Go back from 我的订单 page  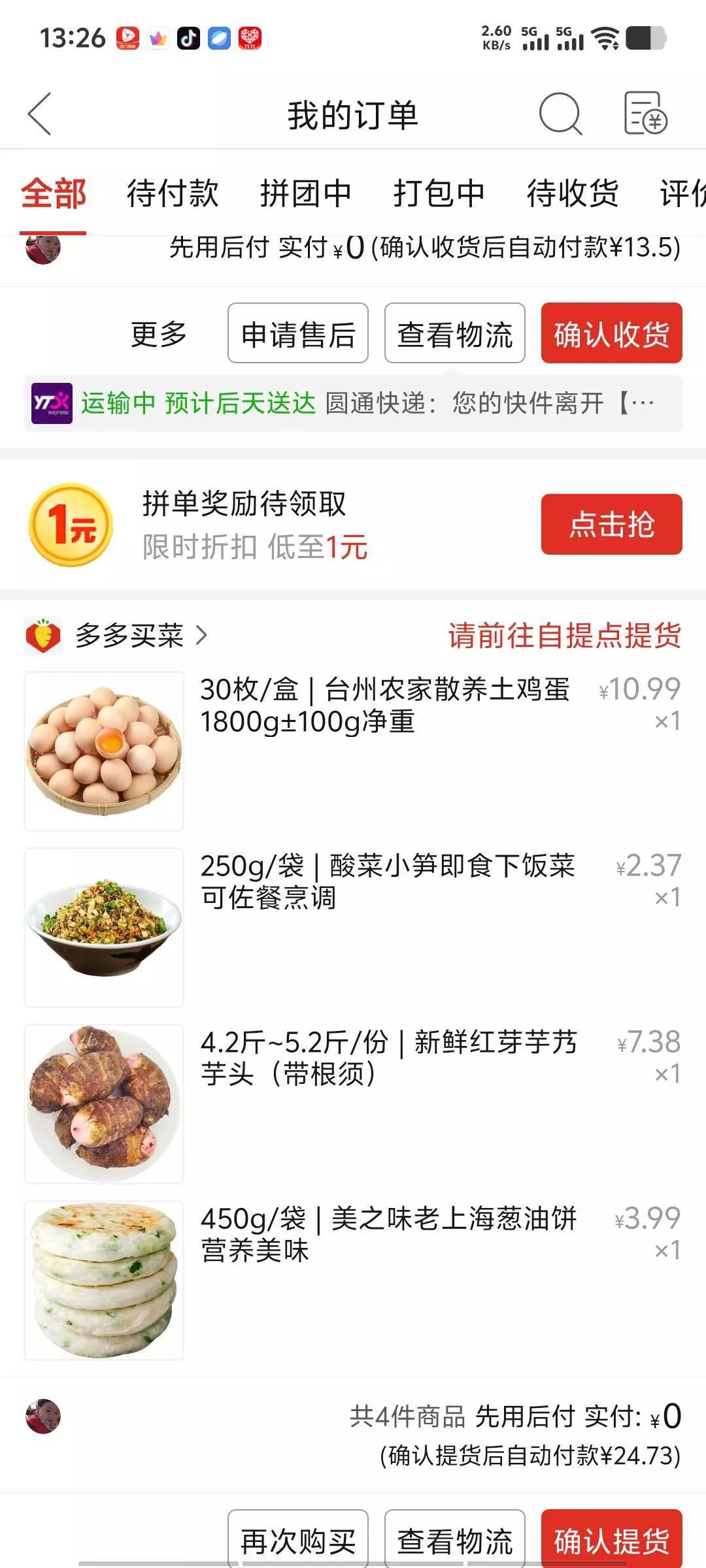[41, 114]
